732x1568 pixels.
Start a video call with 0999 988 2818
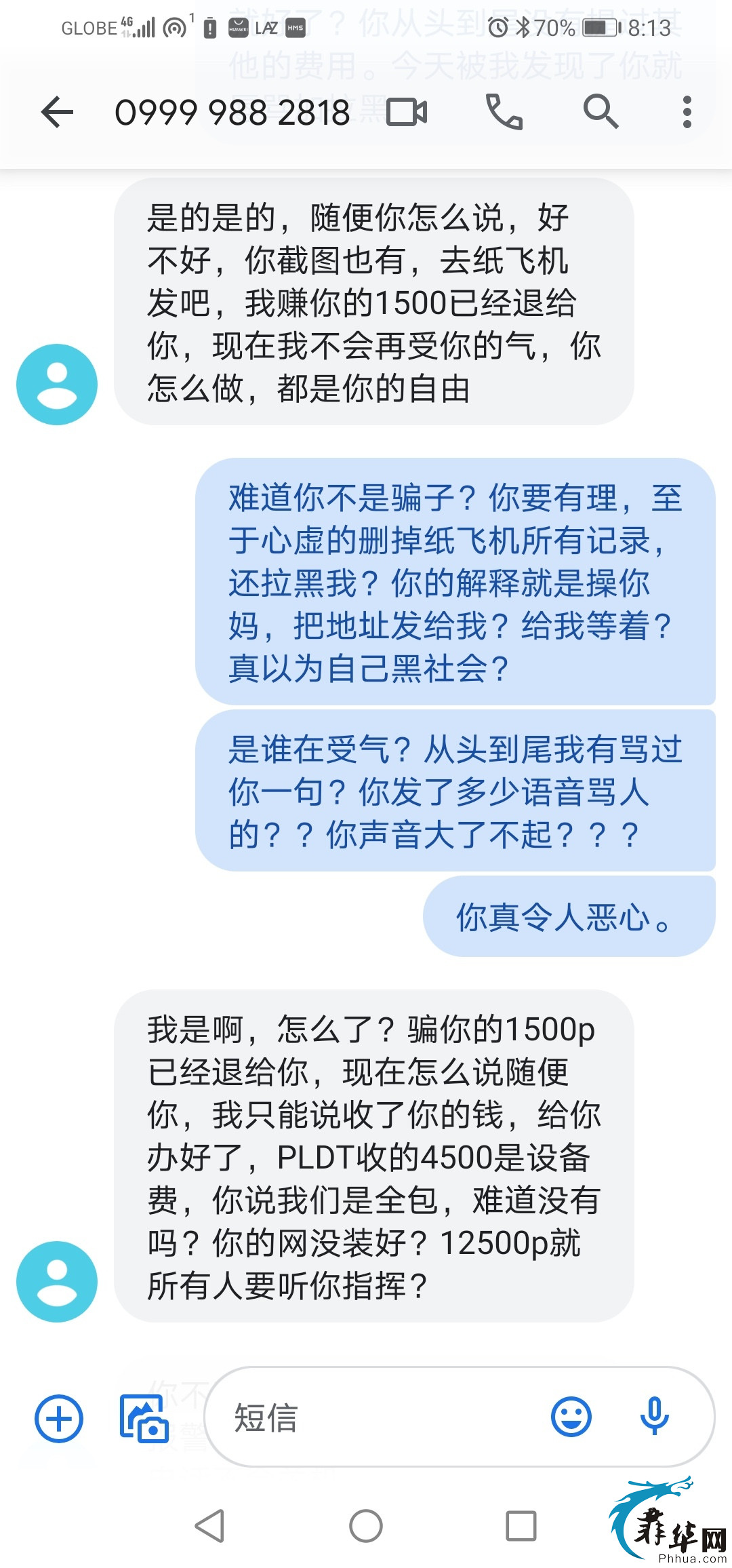click(407, 112)
